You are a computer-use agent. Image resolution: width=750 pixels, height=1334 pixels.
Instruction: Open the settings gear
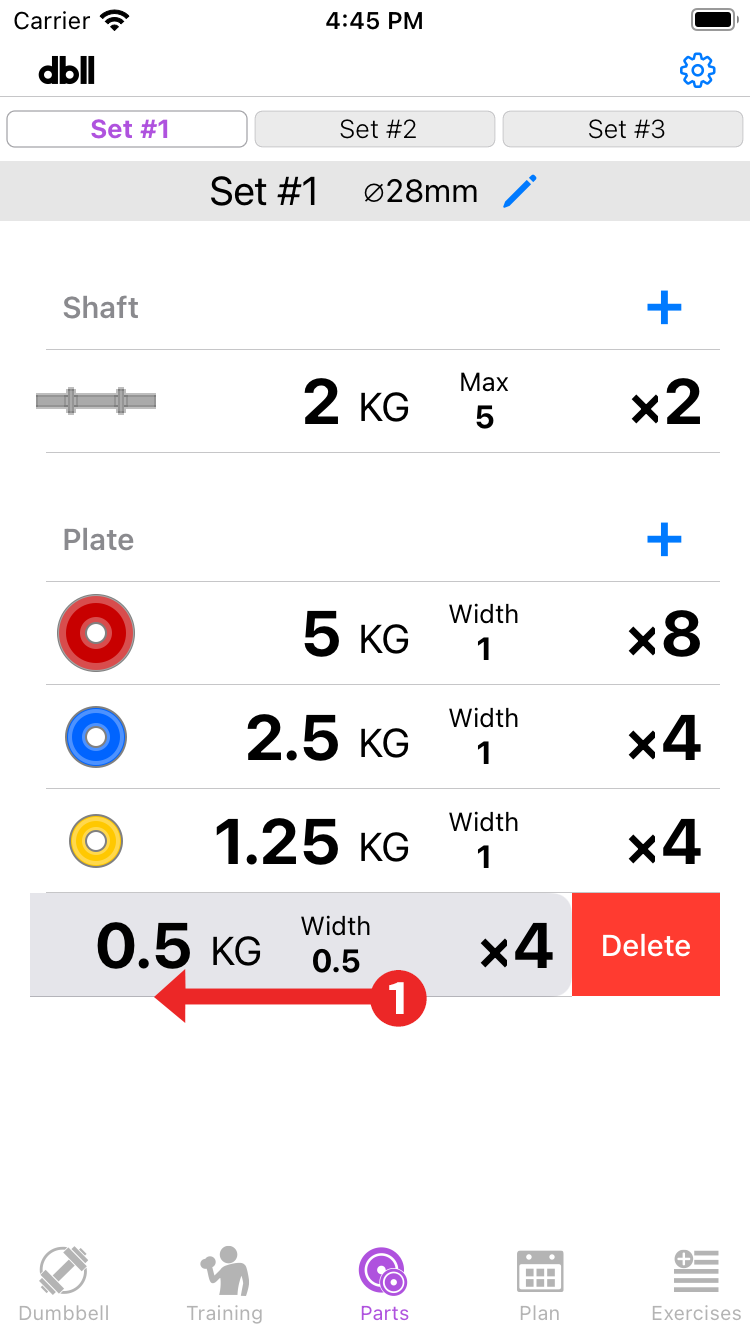tap(697, 71)
